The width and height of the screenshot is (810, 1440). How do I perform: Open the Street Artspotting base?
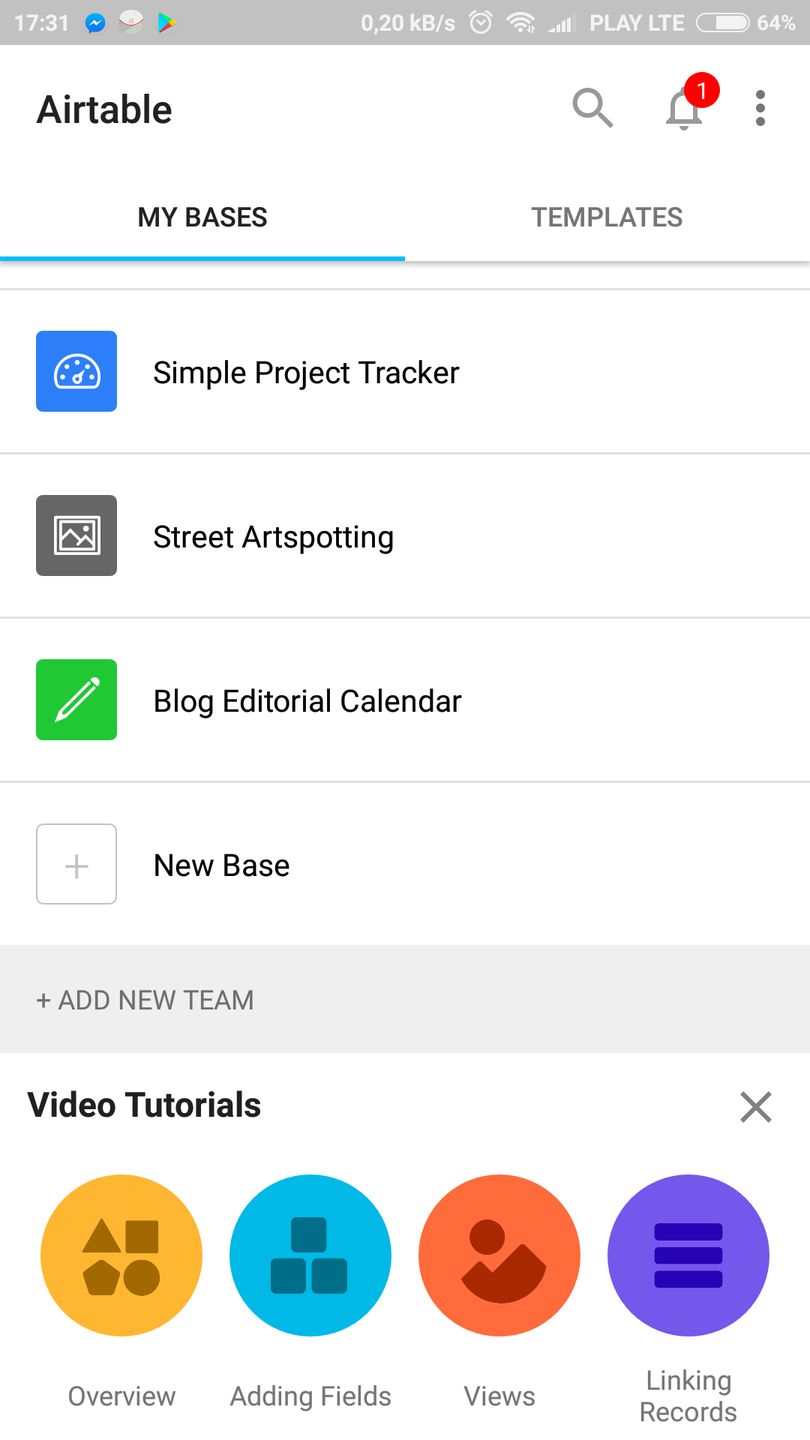click(x=273, y=535)
